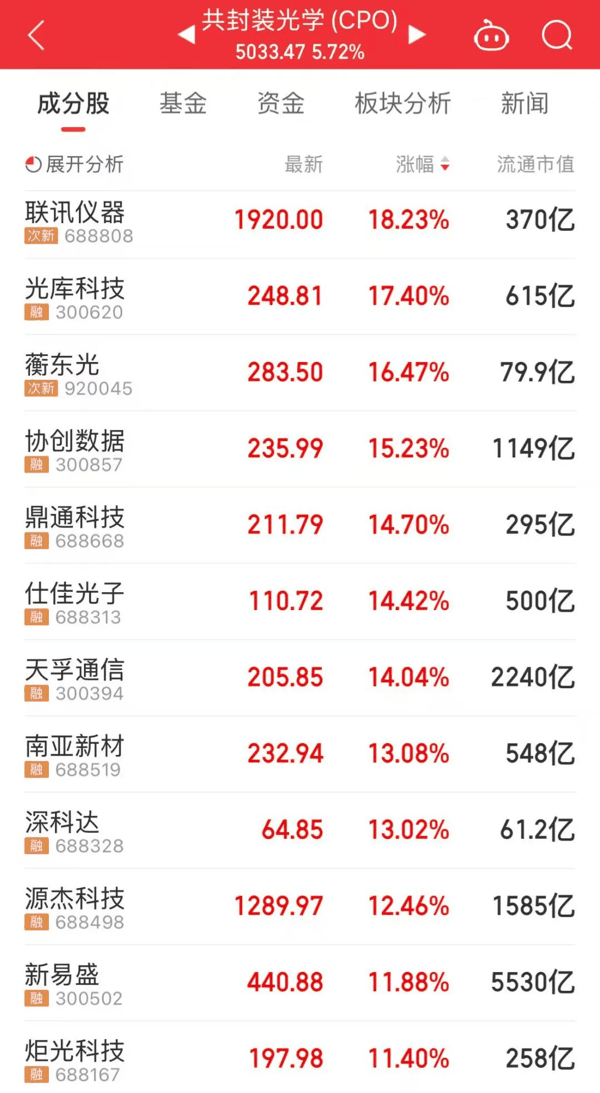Switch to the 资金 tab
Screen dimensions: 600x1093
point(281,103)
